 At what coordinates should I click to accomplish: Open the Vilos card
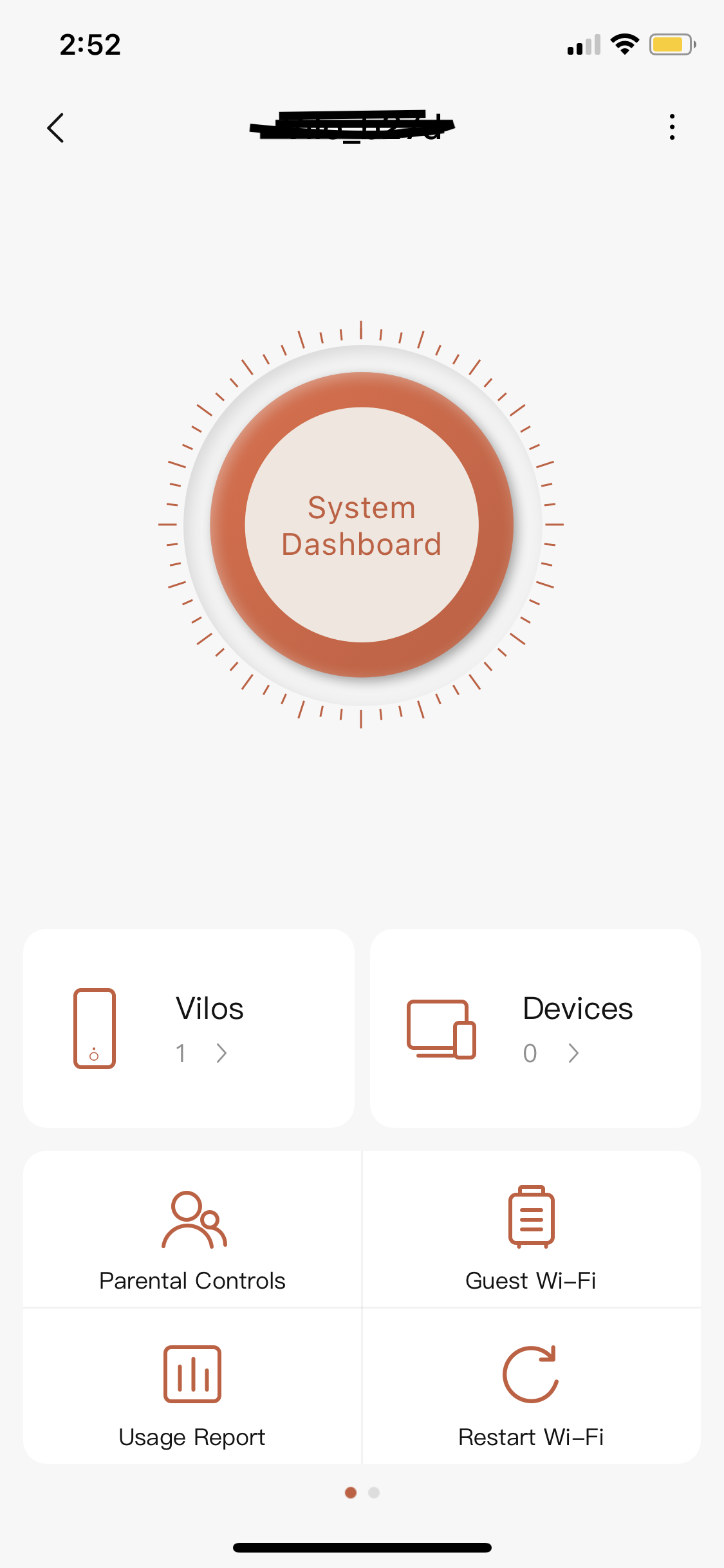coord(189,1028)
